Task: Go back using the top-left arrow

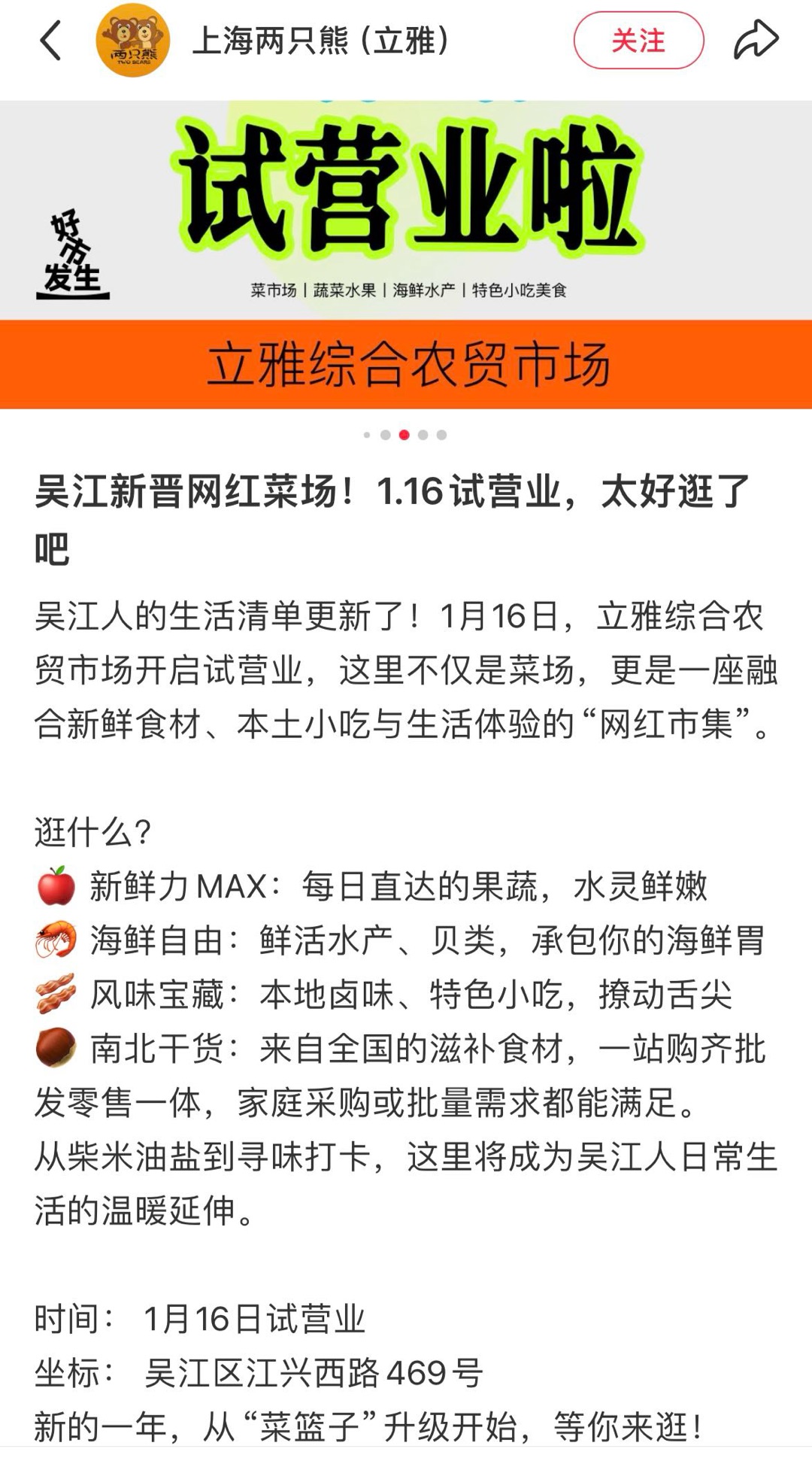Action: 50,41
